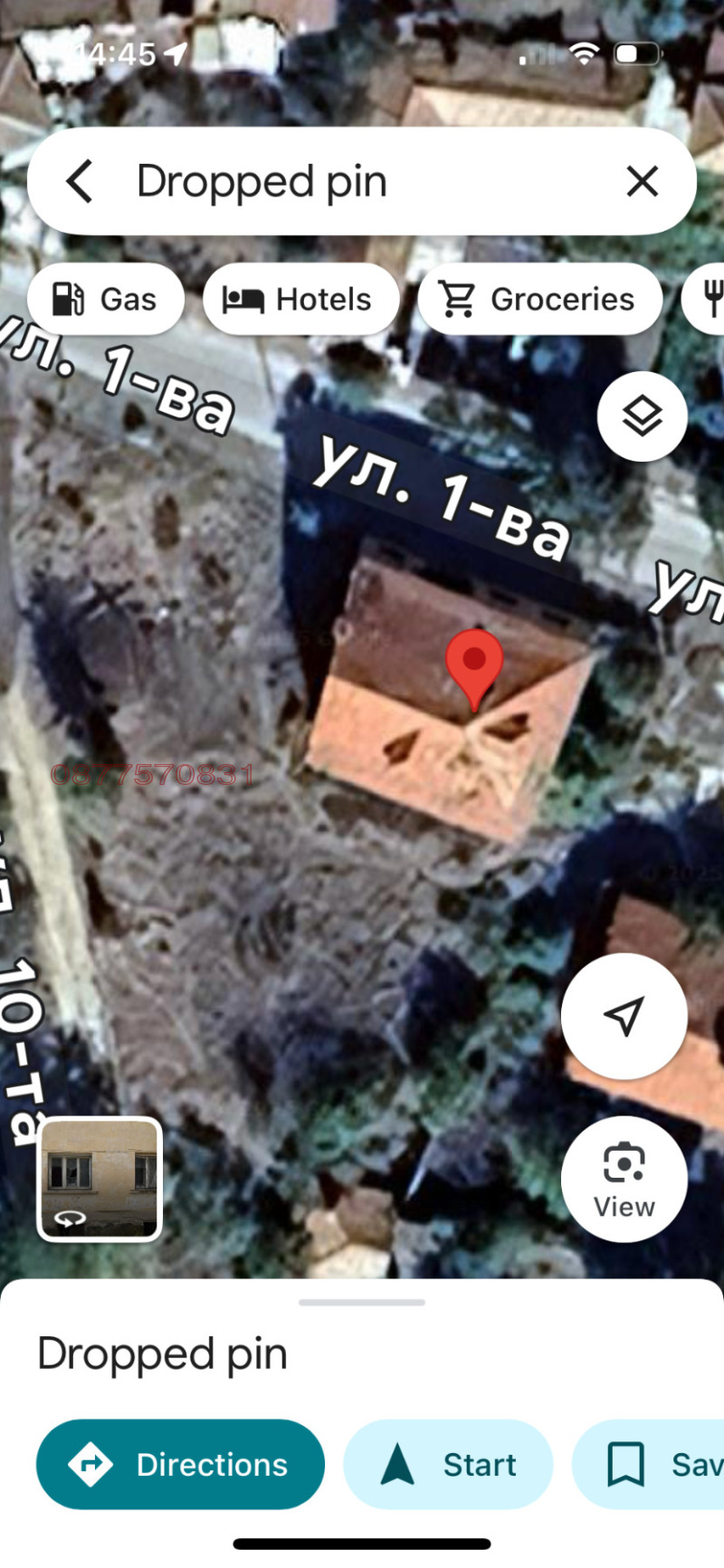724x1568 pixels.
Task: Open the map layers button
Action: point(642,416)
